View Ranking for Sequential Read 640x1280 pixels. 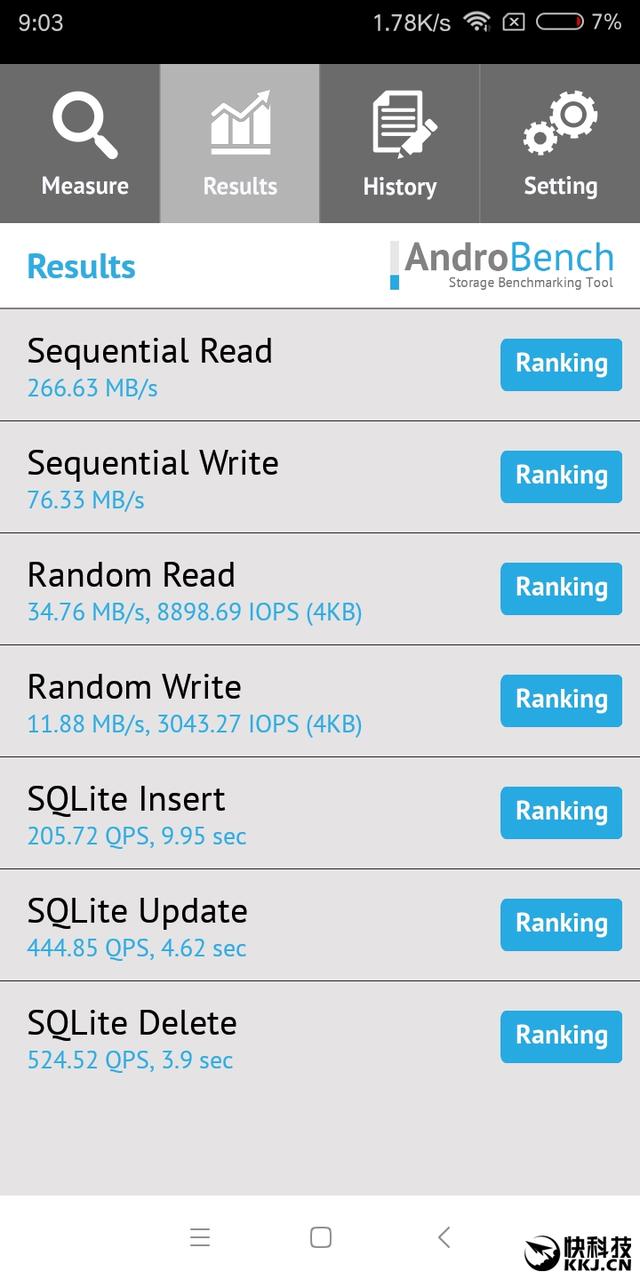[x=561, y=364]
